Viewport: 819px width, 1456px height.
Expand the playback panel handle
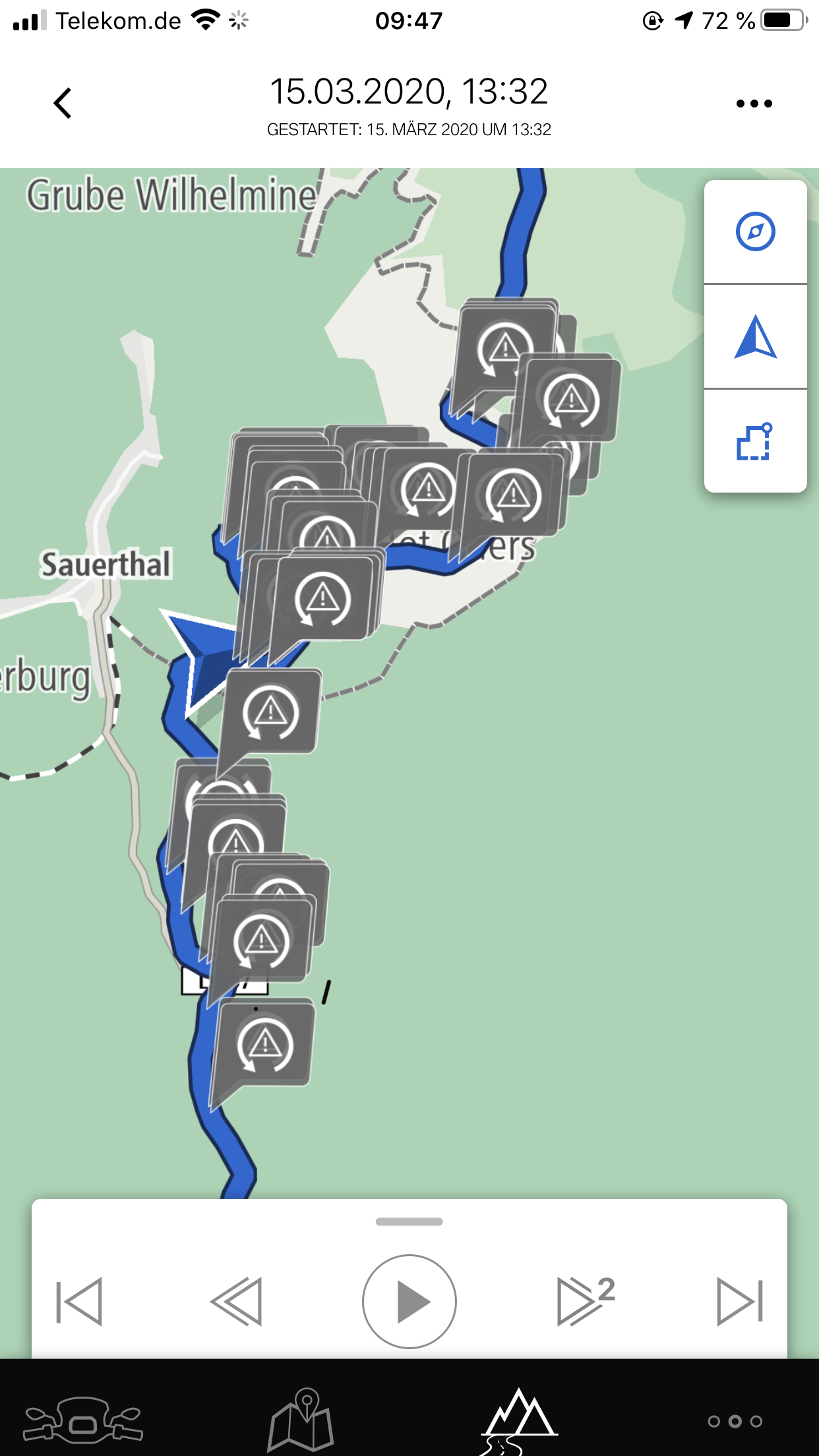click(409, 1221)
